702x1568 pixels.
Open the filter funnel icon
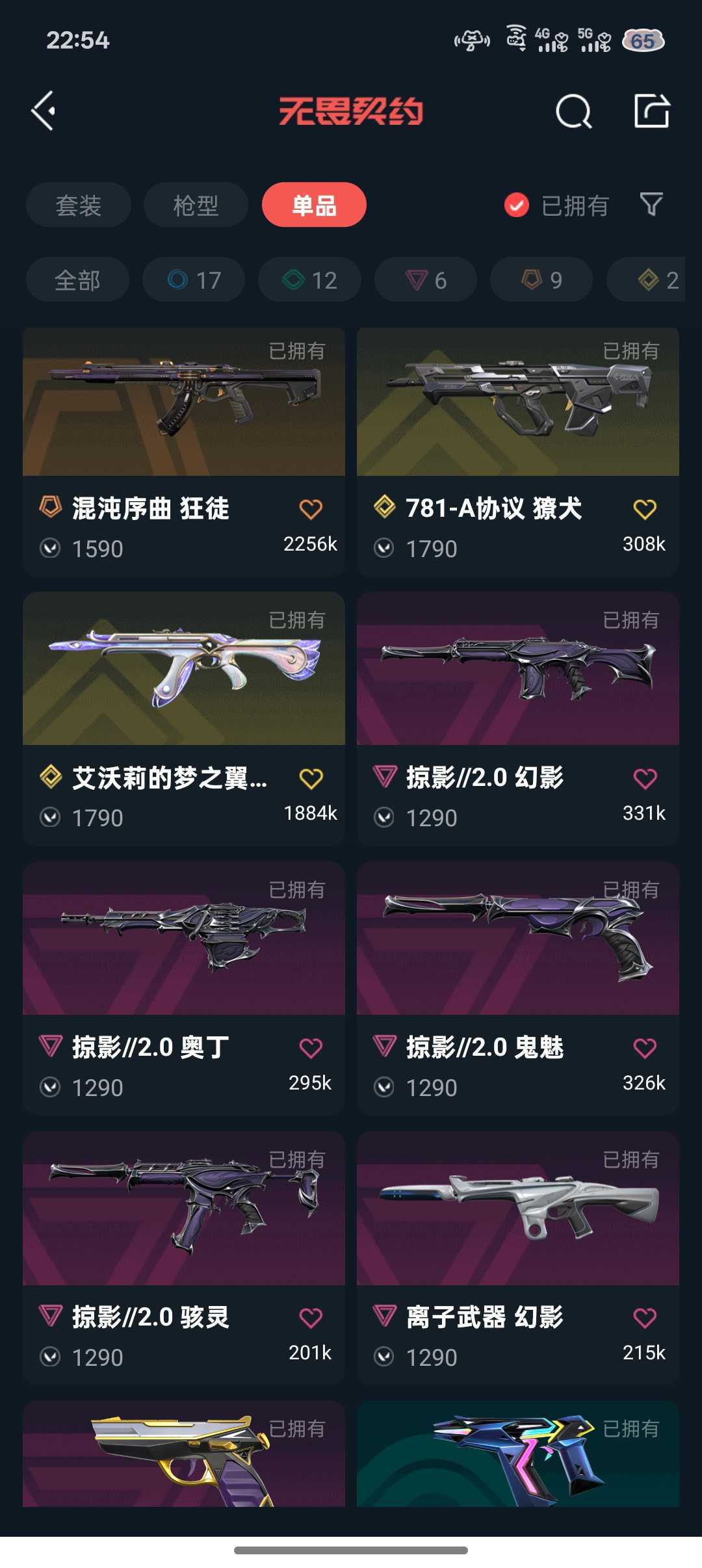[x=651, y=205]
